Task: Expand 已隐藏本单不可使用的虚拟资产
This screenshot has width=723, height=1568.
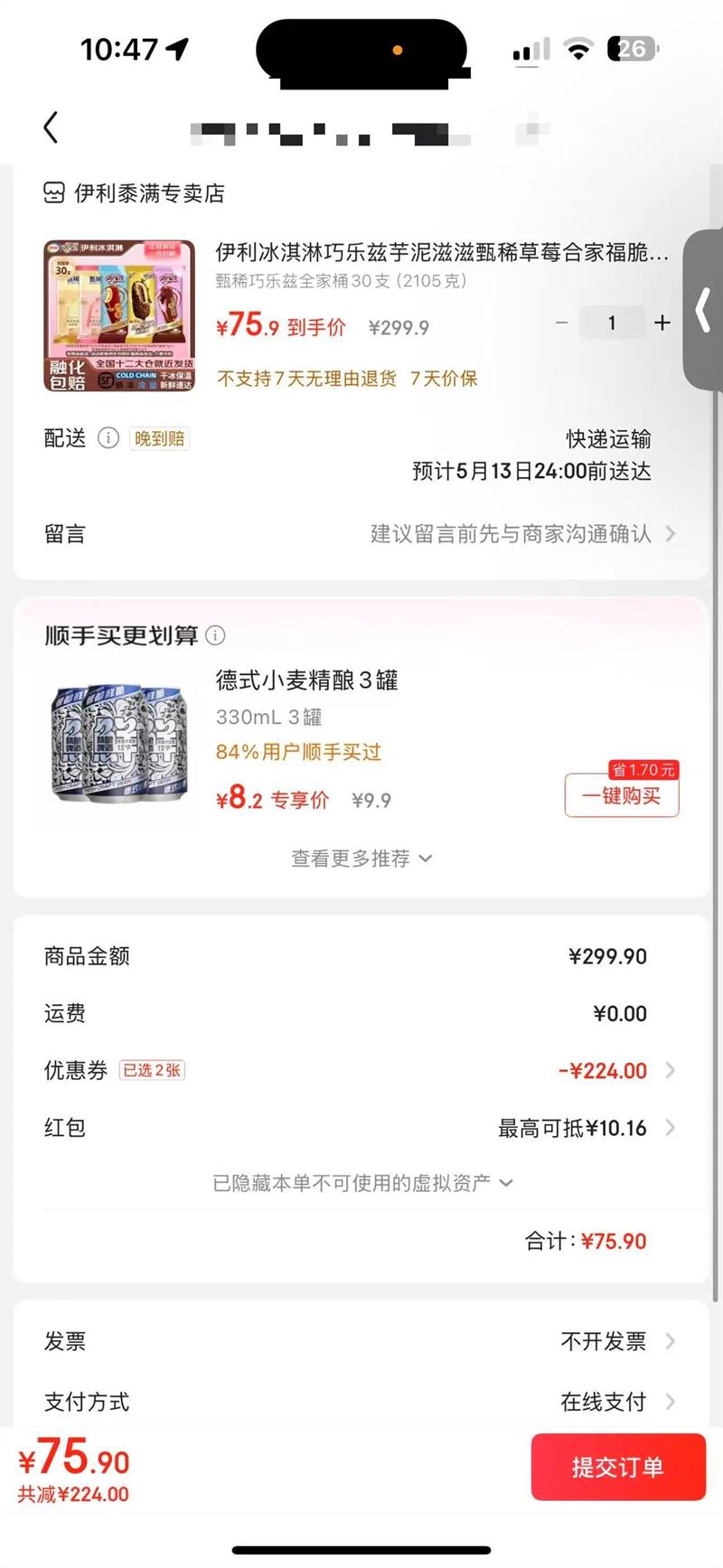Action: (361, 1183)
